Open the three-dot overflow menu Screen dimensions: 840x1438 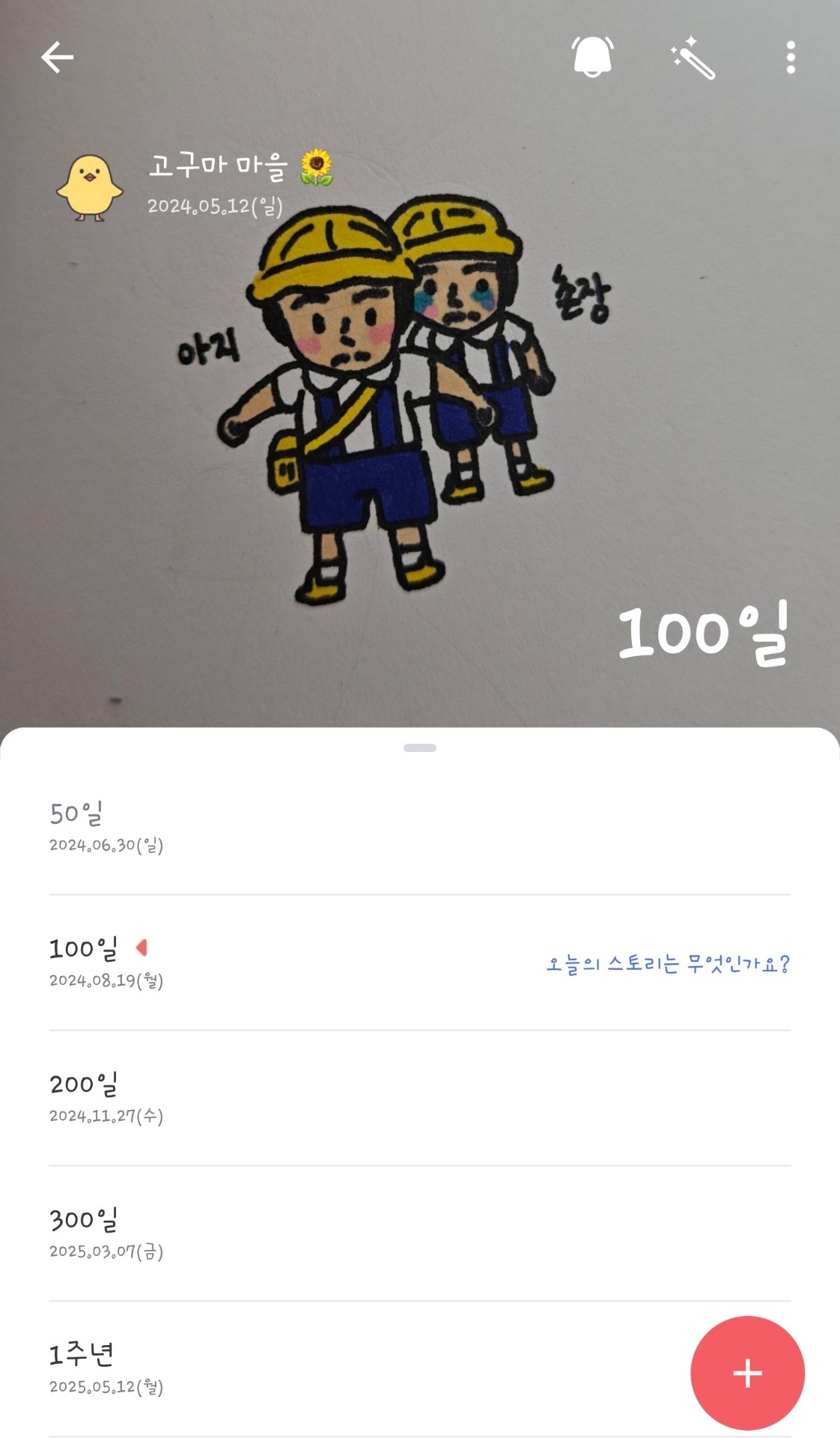[790, 58]
